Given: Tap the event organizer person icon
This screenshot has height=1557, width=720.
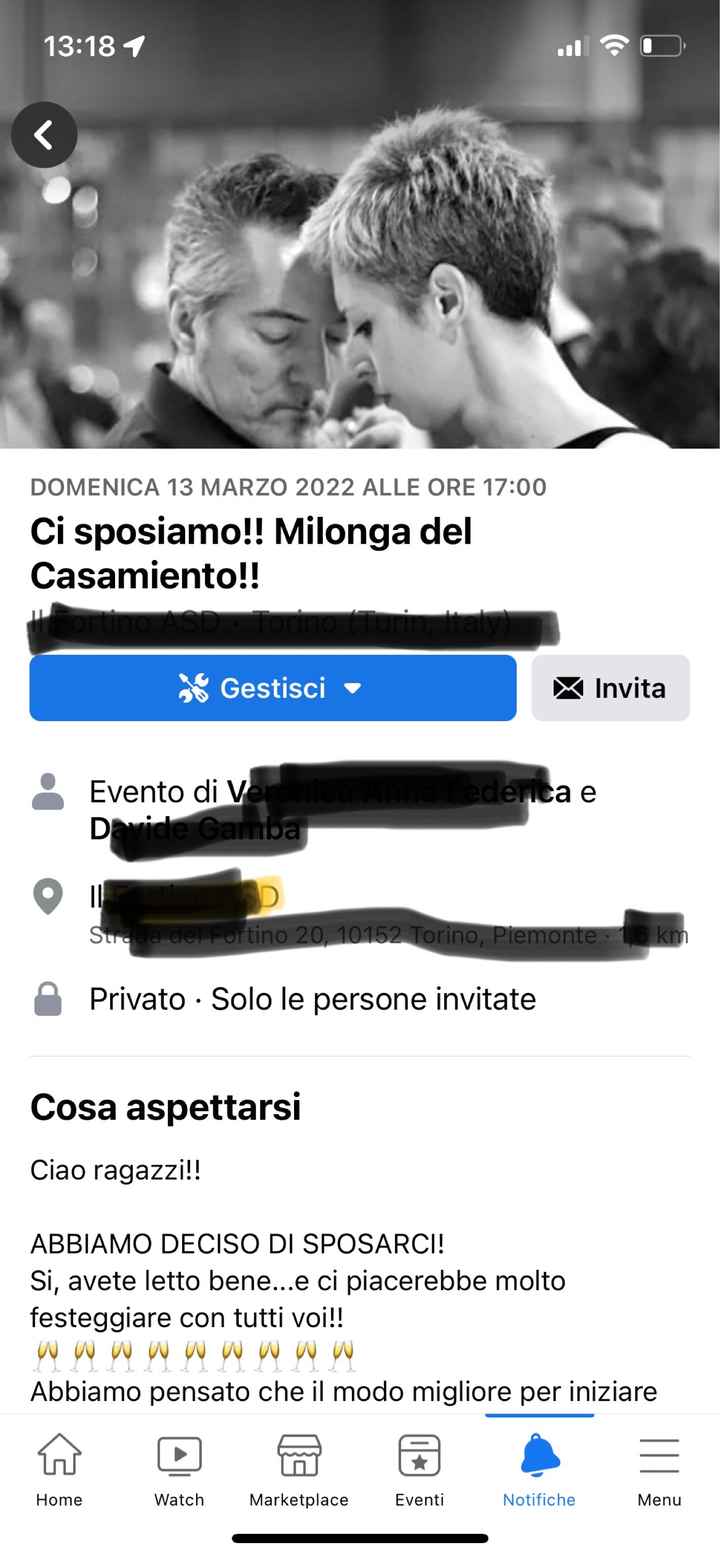Looking at the screenshot, I should click(49, 791).
